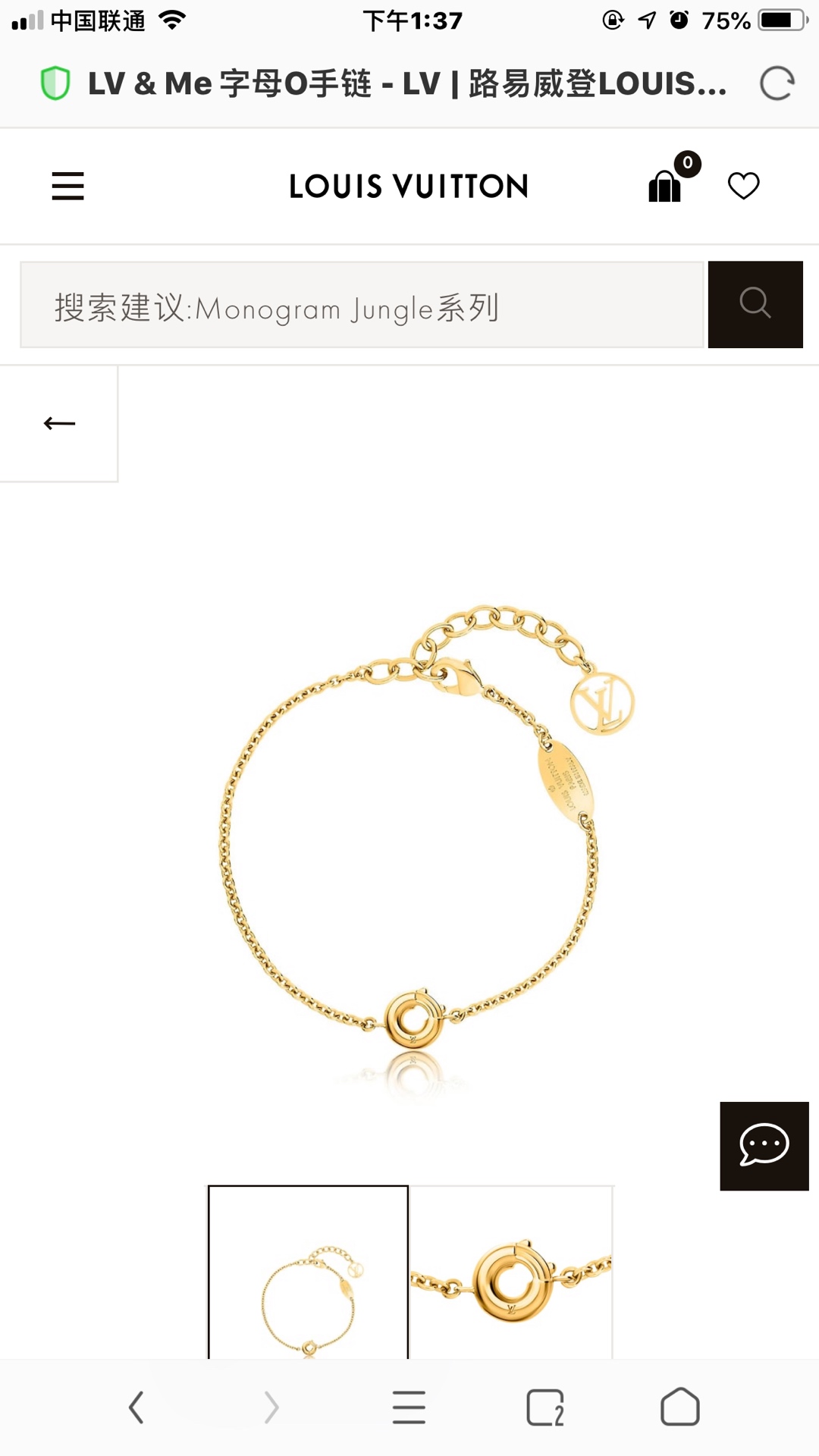Go to the browser home page
The height and width of the screenshot is (1456, 819).
click(680, 1407)
